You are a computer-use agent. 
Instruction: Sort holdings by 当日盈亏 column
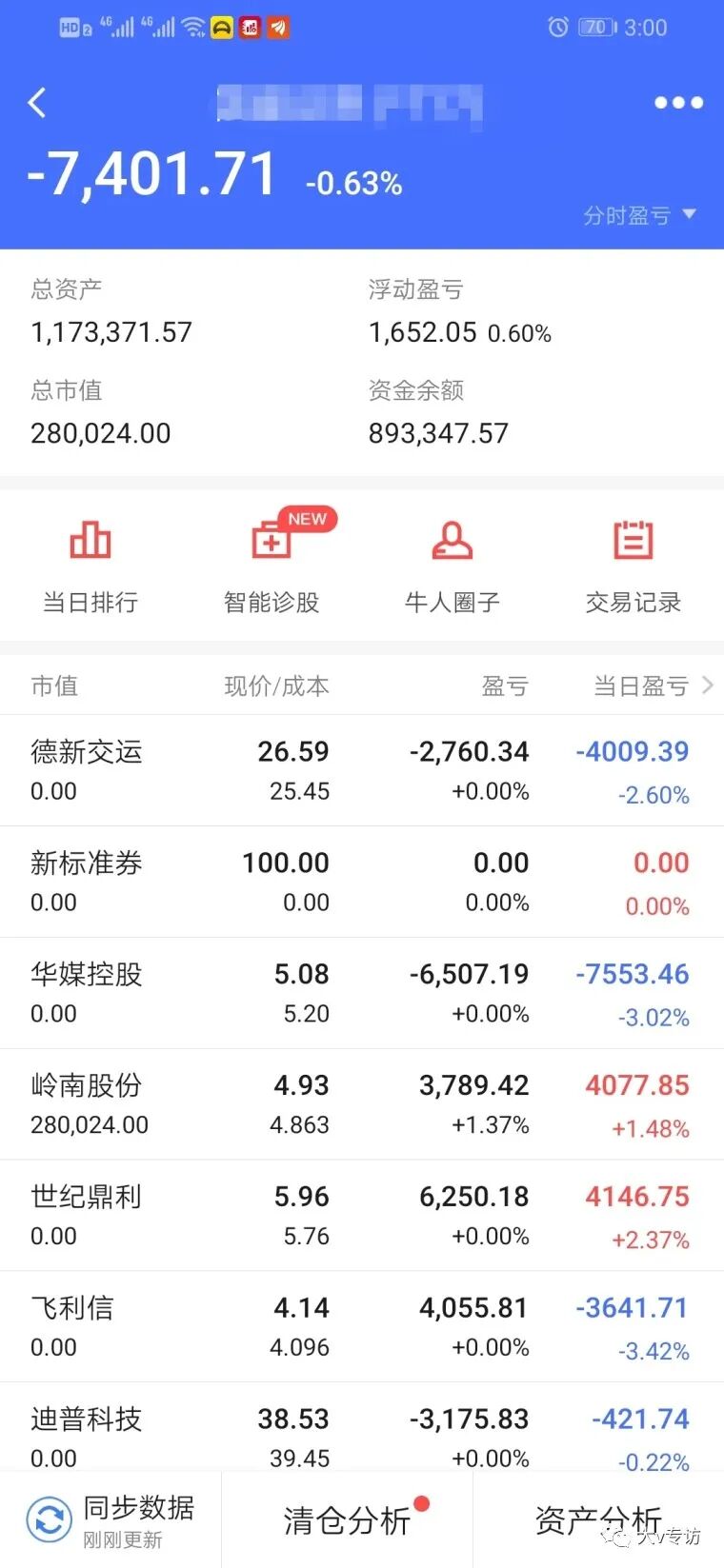pos(652,685)
